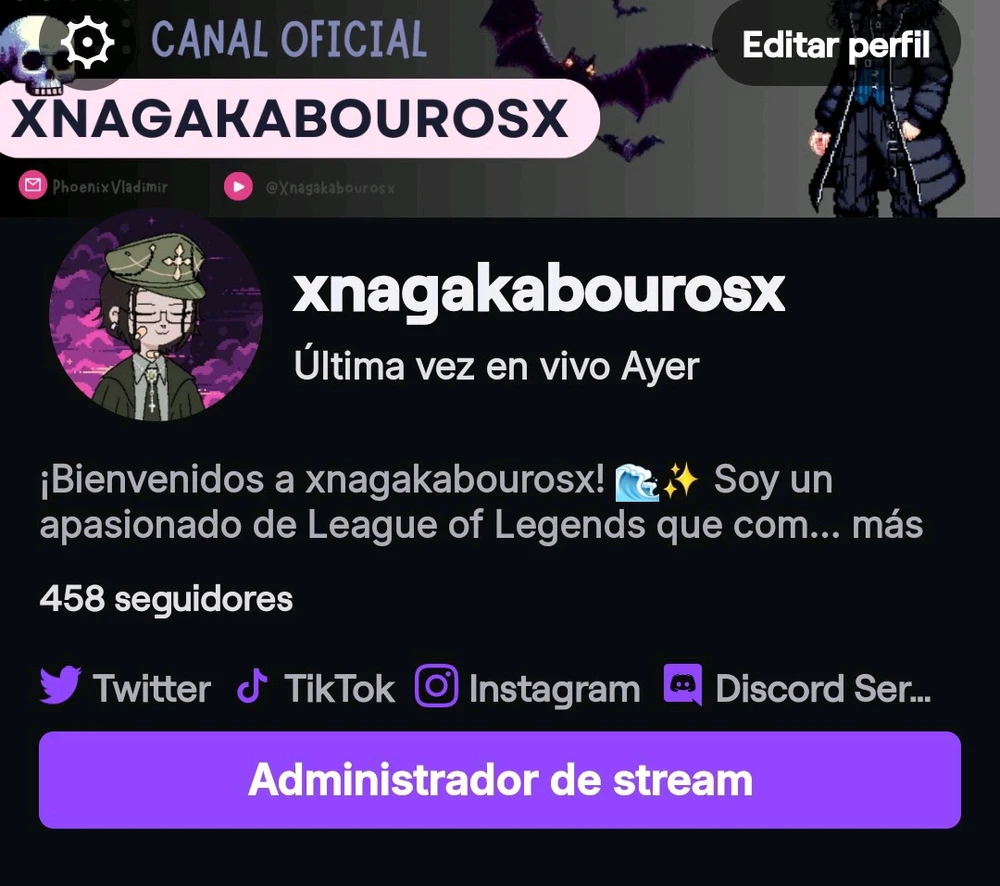The image size is (1000, 886).
Task: View the xnagakabourosx profile picture
Action: pos(155,316)
